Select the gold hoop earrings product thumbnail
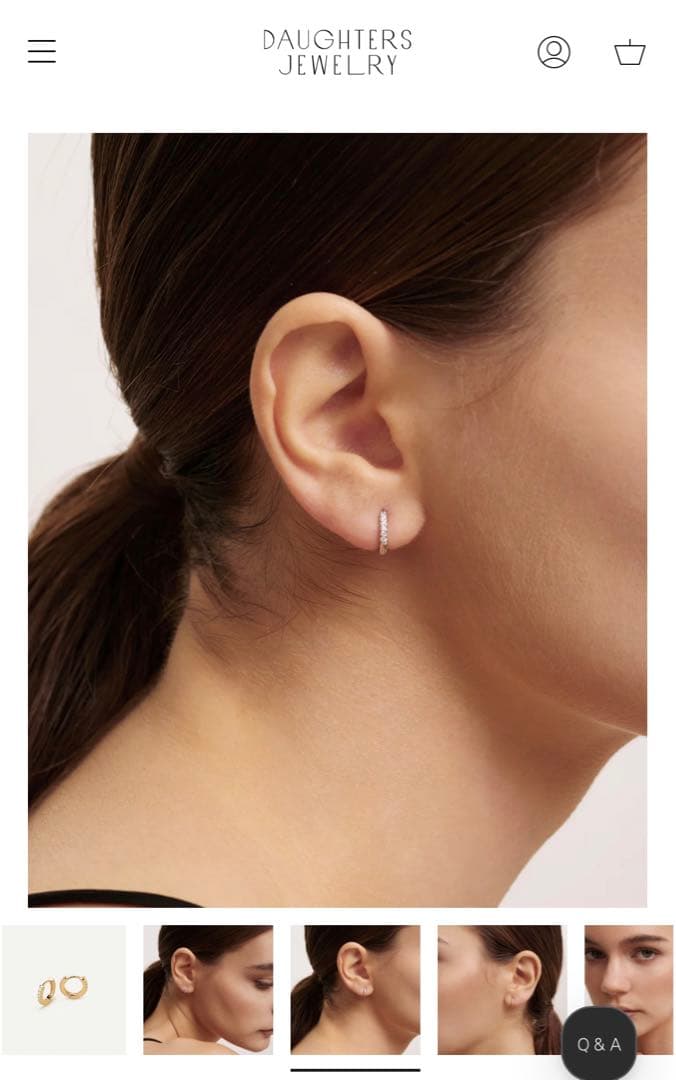 pyautogui.click(x=64, y=989)
